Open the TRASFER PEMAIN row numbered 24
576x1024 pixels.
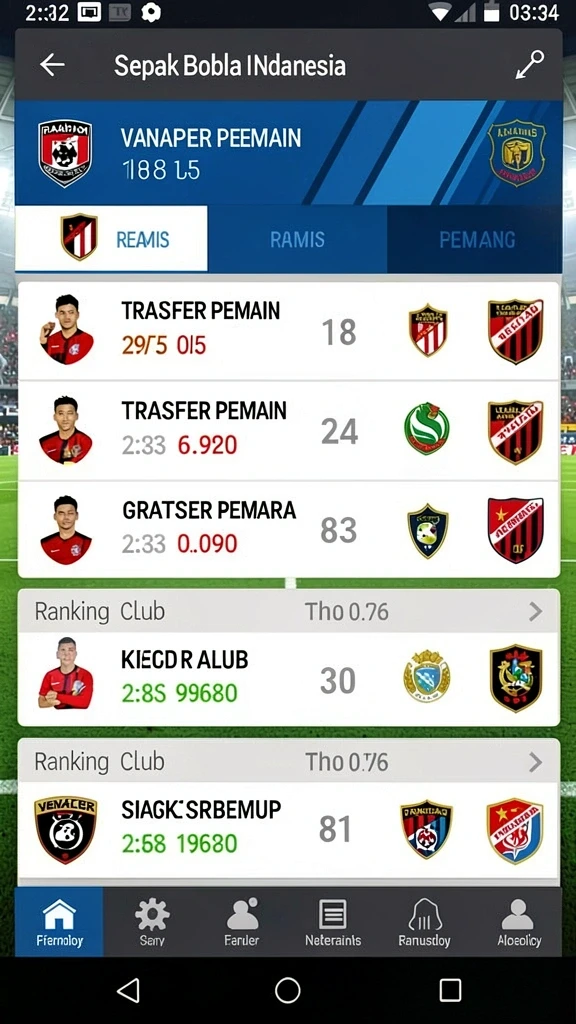pos(288,431)
